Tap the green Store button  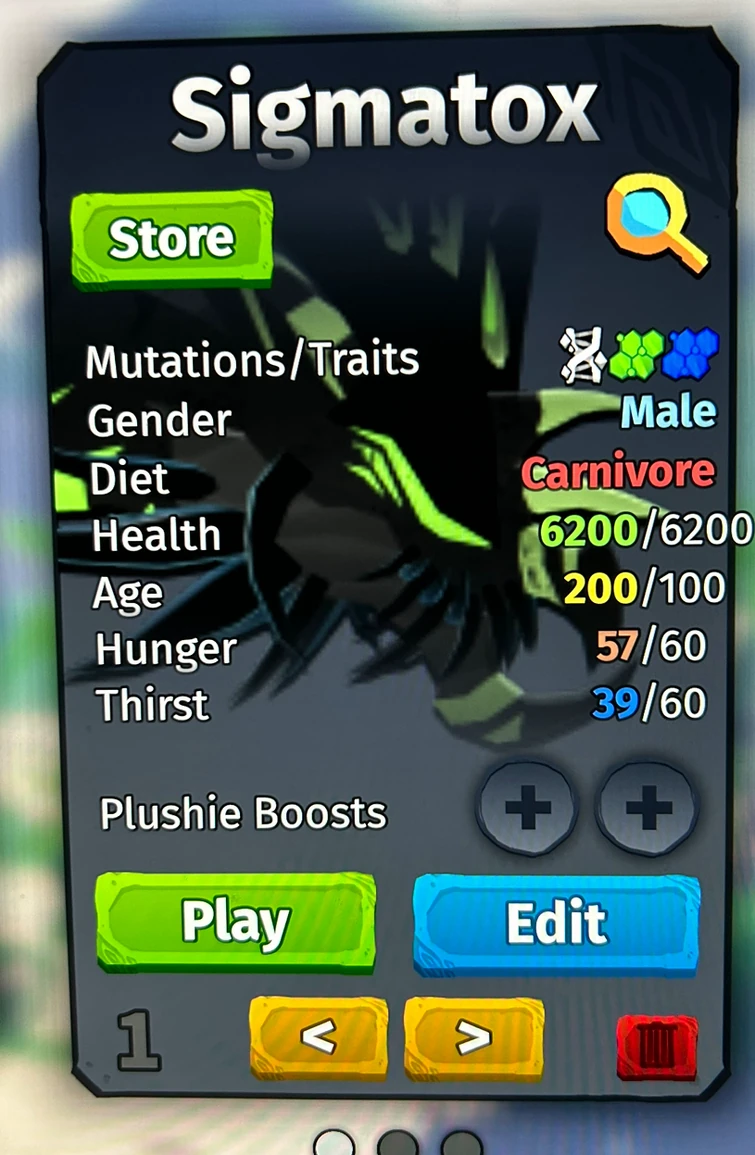pos(171,238)
